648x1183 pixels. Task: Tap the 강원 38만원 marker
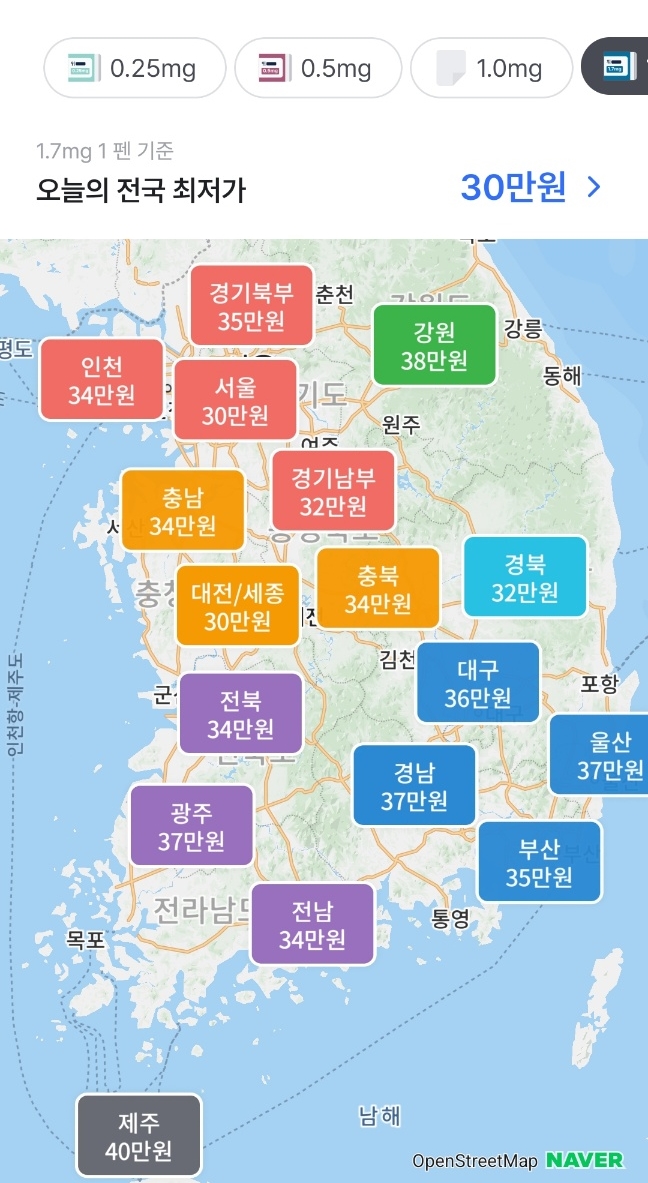[434, 345]
